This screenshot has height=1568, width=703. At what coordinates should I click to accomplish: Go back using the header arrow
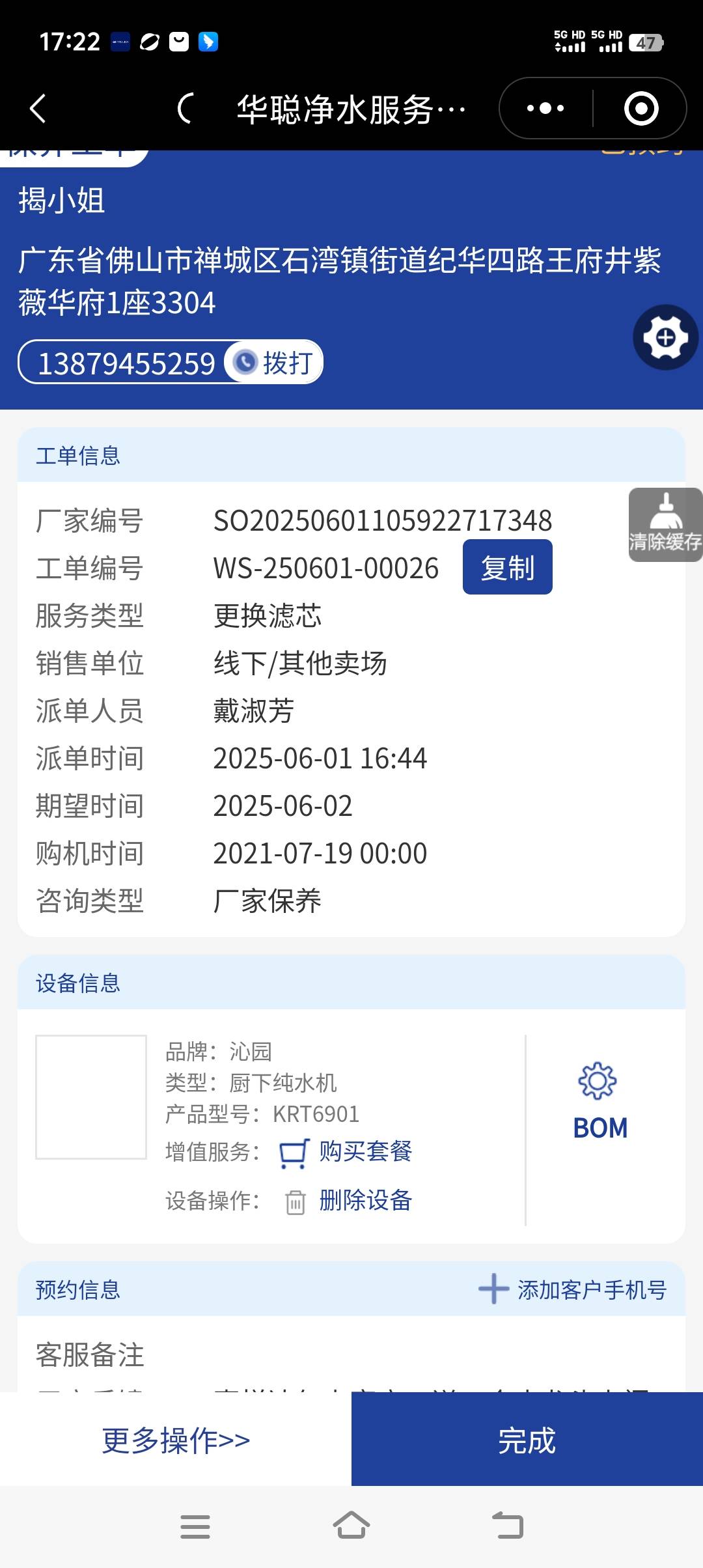point(38,108)
